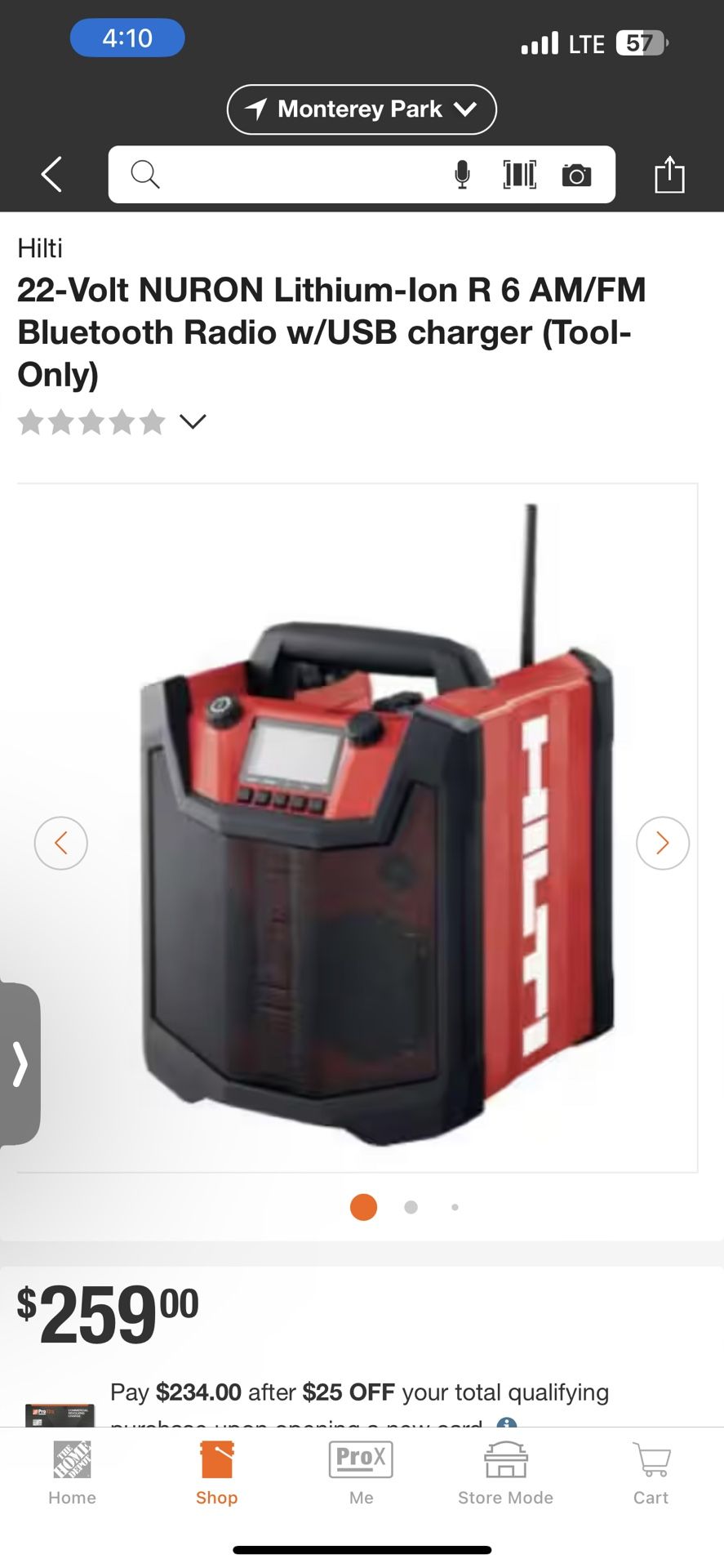Show the previous product image
Viewport: 724px width, 1568px height.
(x=61, y=843)
